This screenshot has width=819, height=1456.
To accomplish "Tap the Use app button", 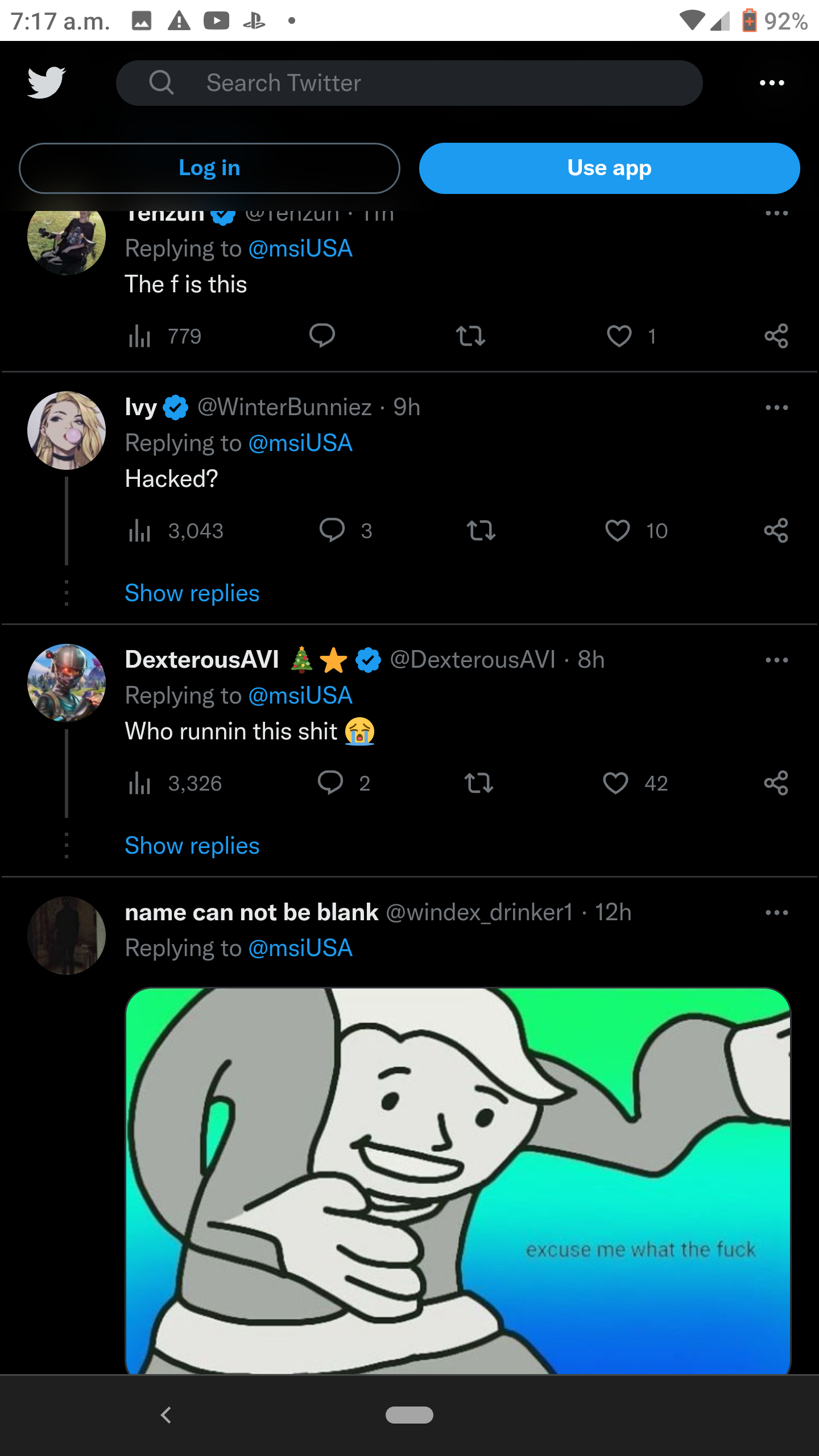I will pos(609,168).
